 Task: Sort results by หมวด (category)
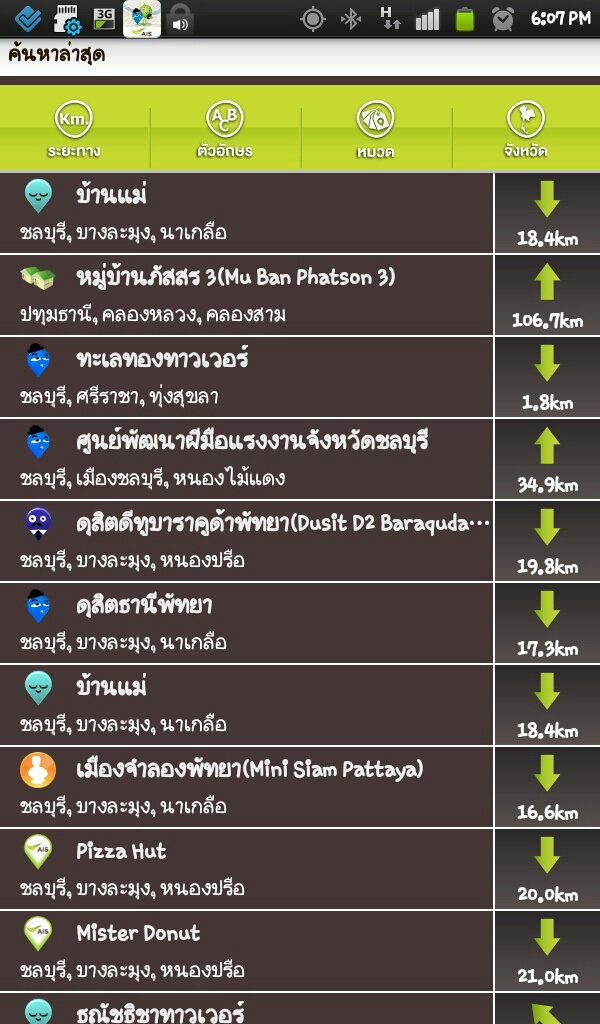pos(375,130)
